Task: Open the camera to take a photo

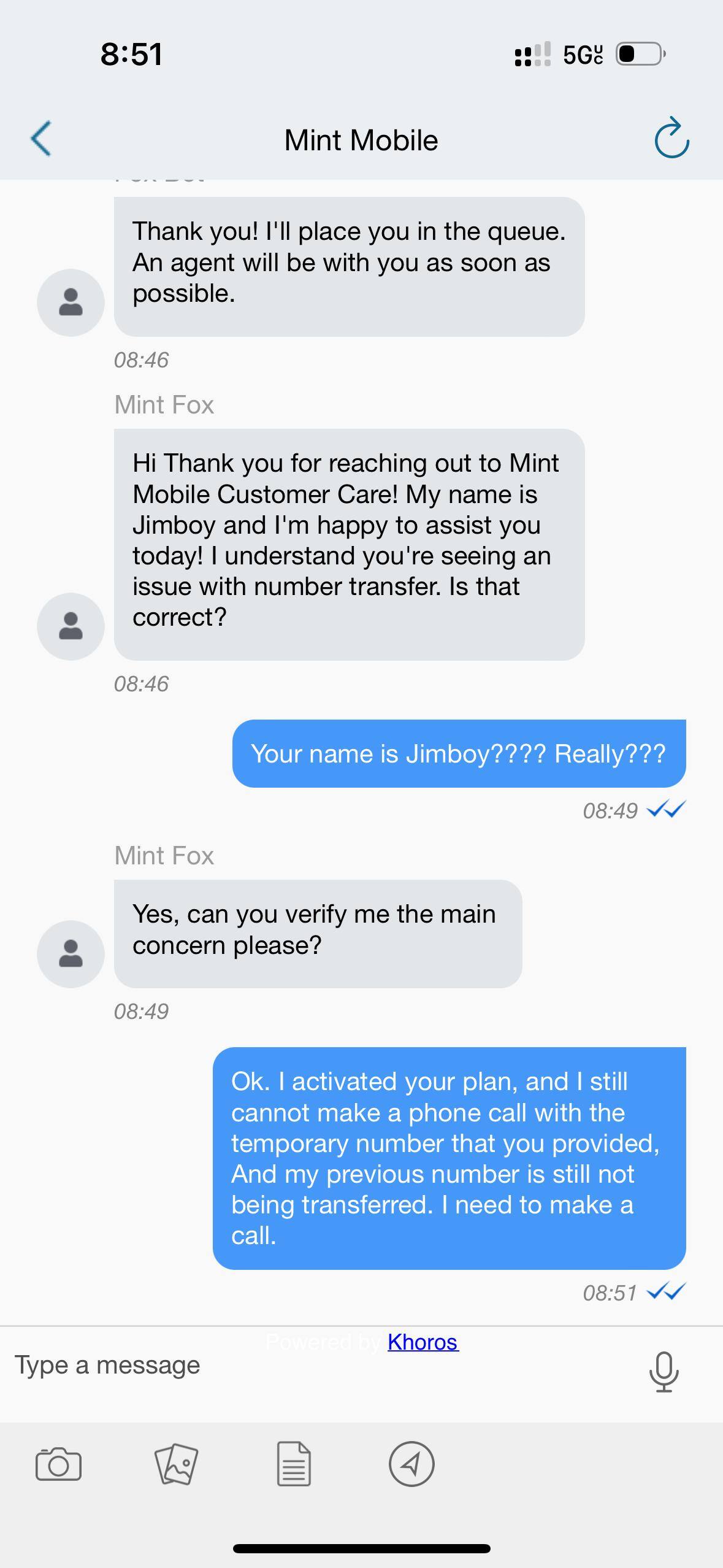Action: (x=58, y=1464)
